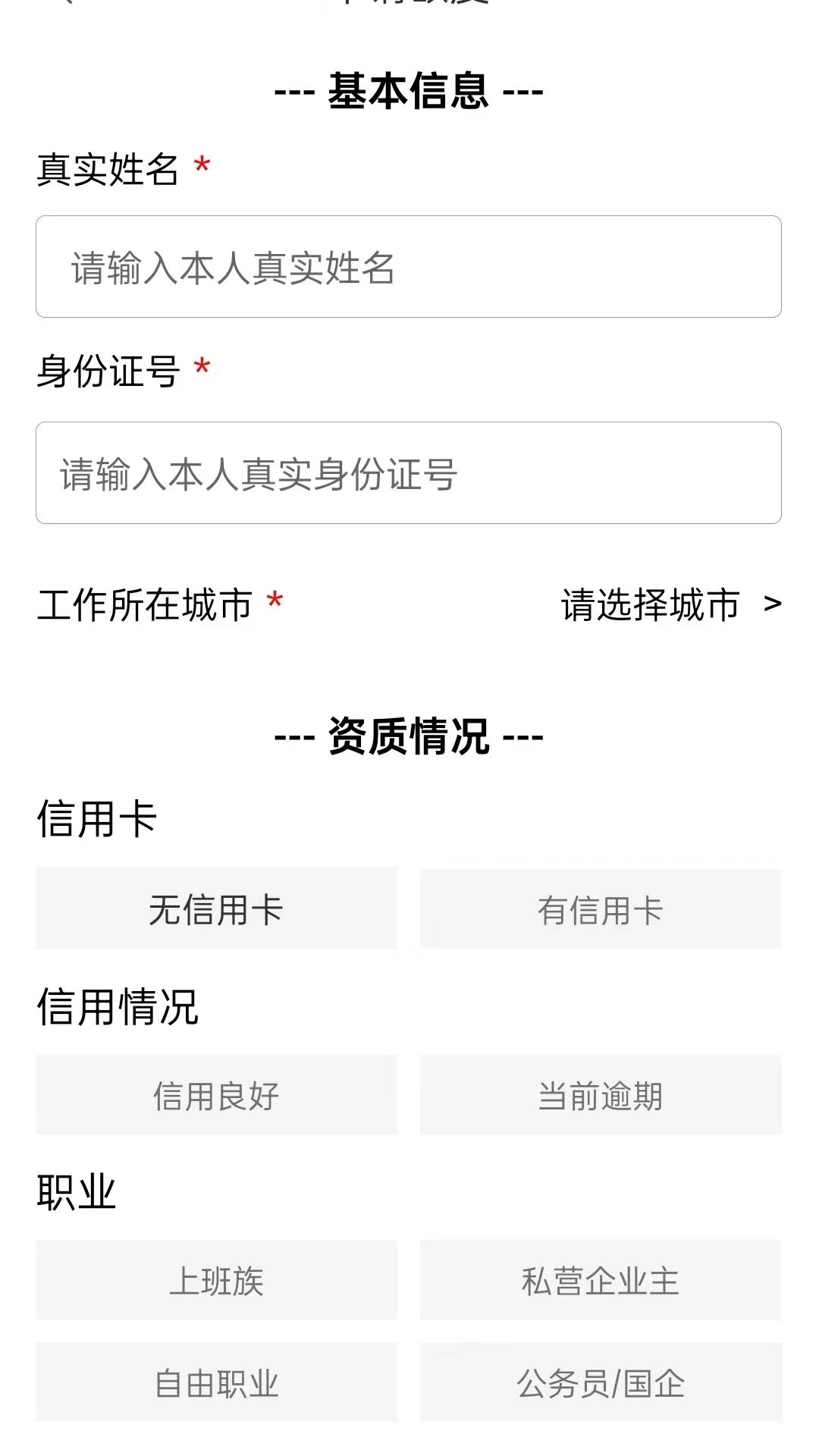Viewport: 819px width, 1456px height.
Task: Choose 当前逾期 credit status
Action: [599, 1094]
